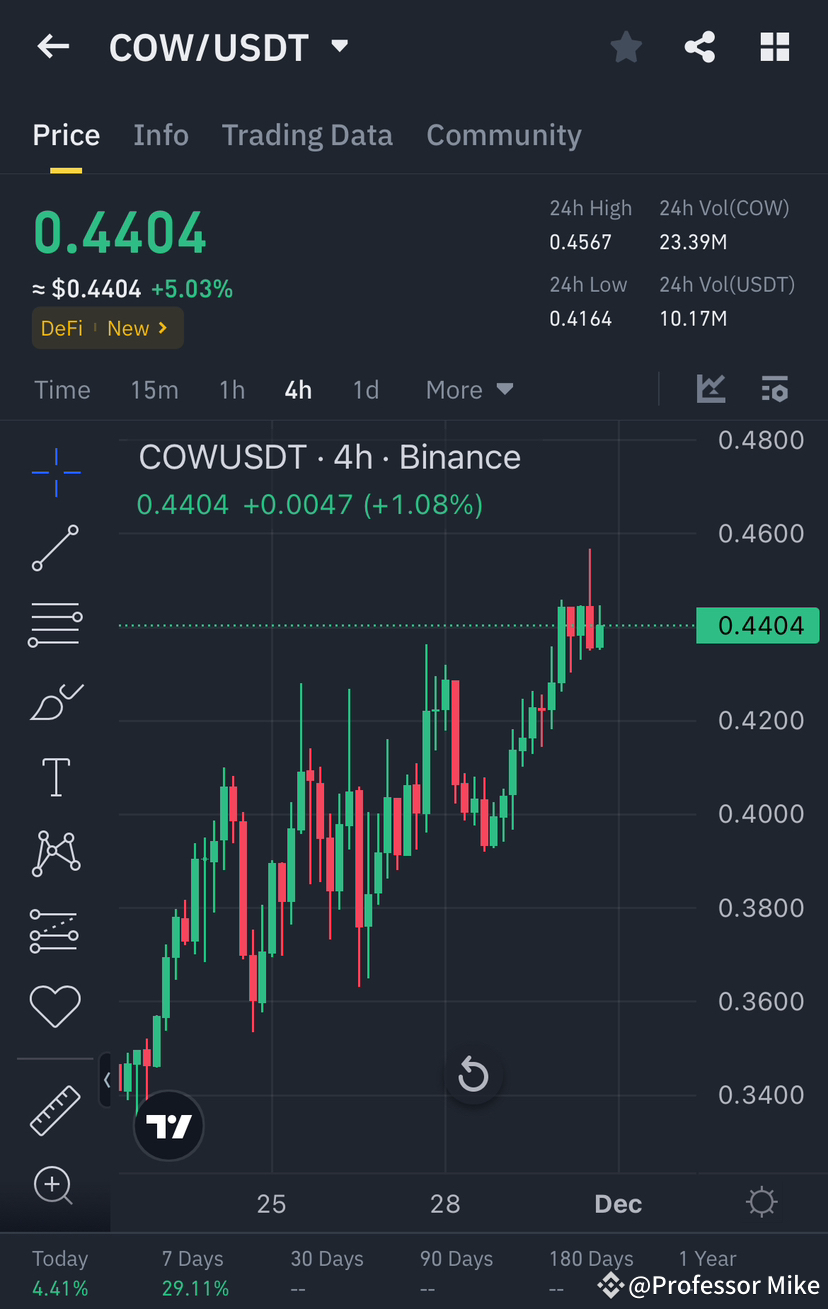
Task: Select the brush drawing tool
Action: [55, 700]
